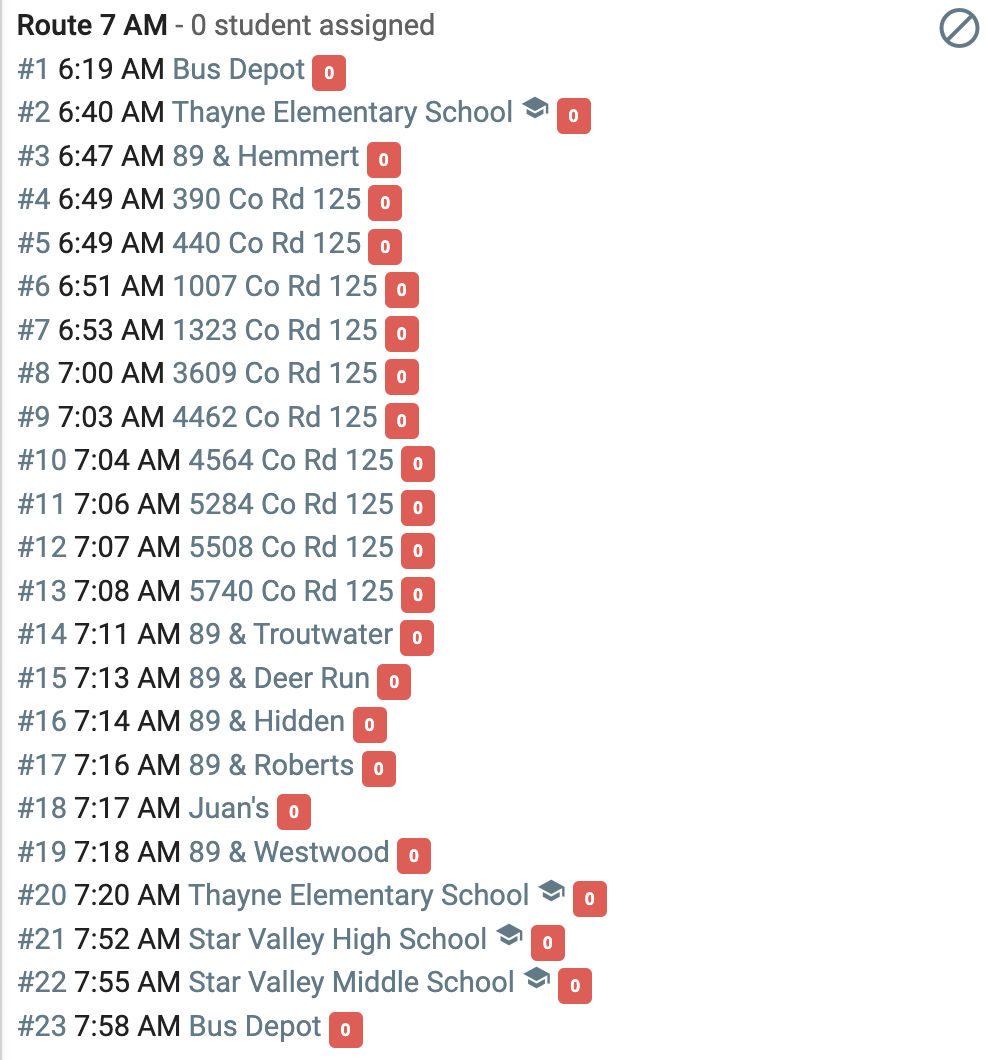Open the 1007 Co Rd 125 stop

tap(275, 287)
